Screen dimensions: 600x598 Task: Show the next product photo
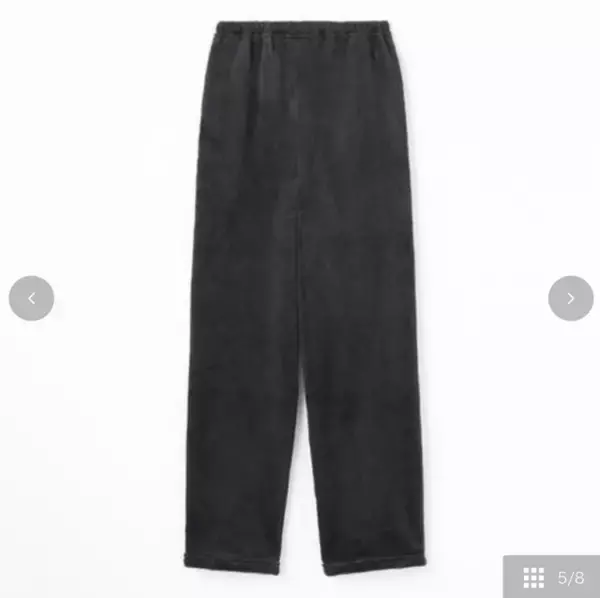[570, 298]
